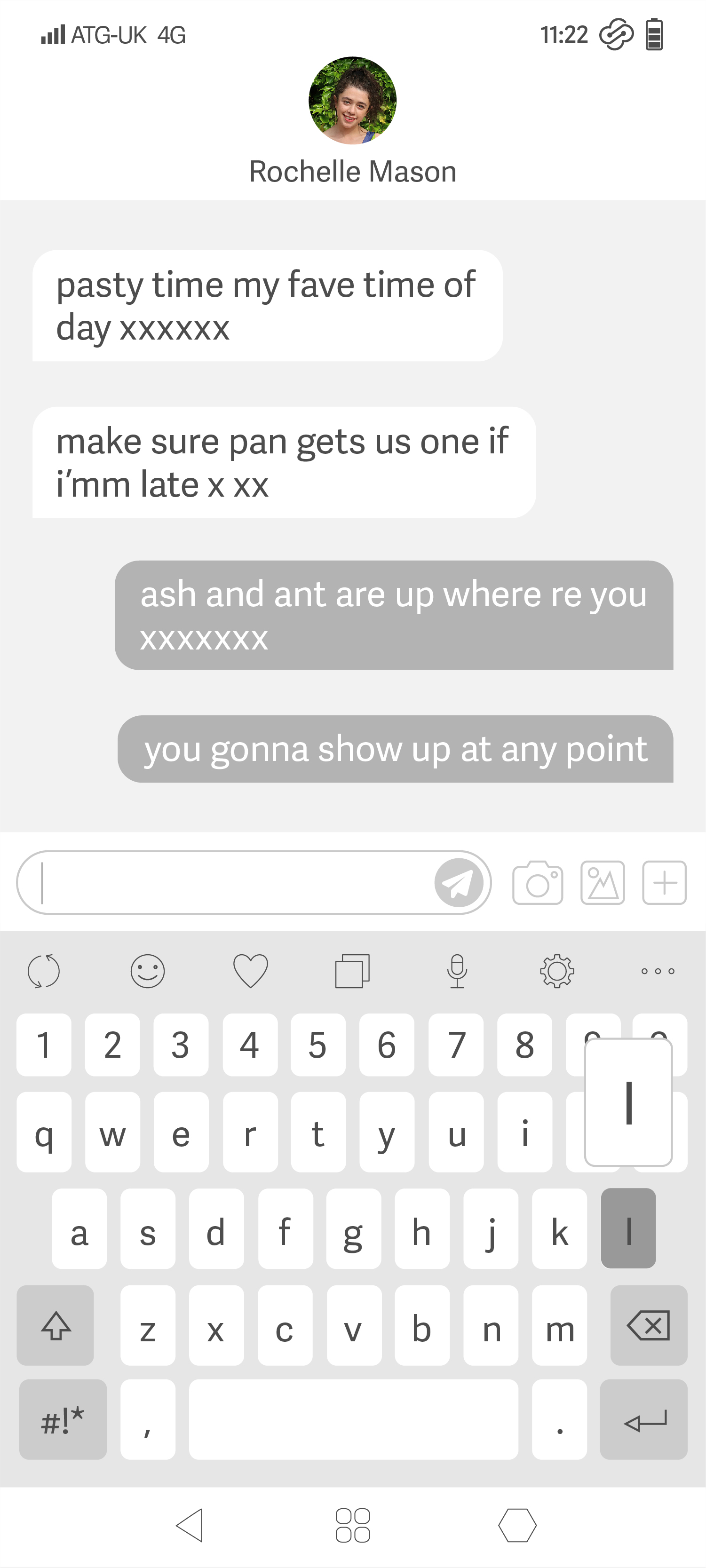Focus the message text field
The image size is (706, 1568).
coord(231,883)
